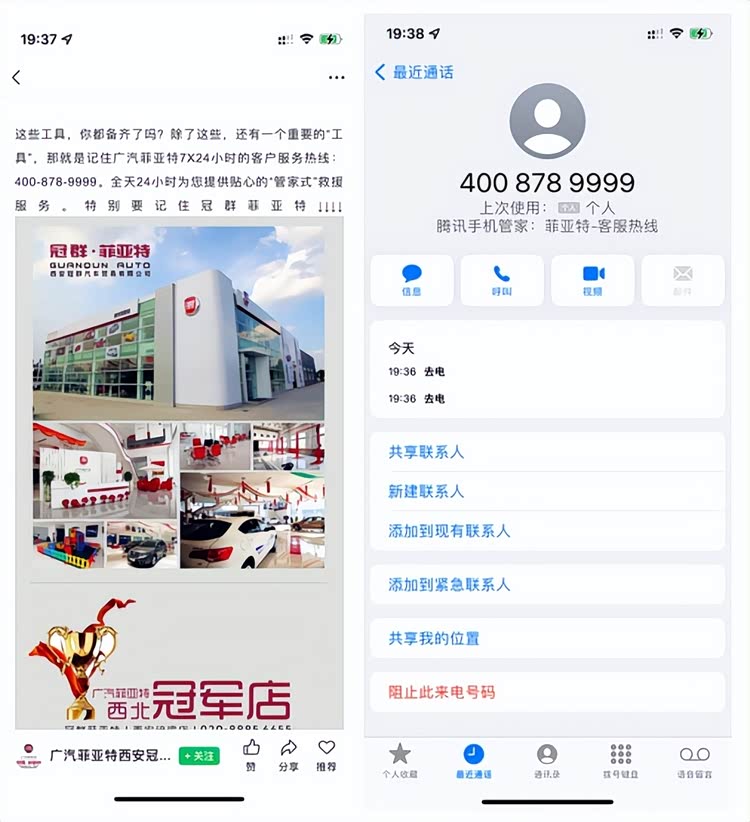The image size is (750, 822).
Task: Open 共享我的位置
Action: coord(434,638)
